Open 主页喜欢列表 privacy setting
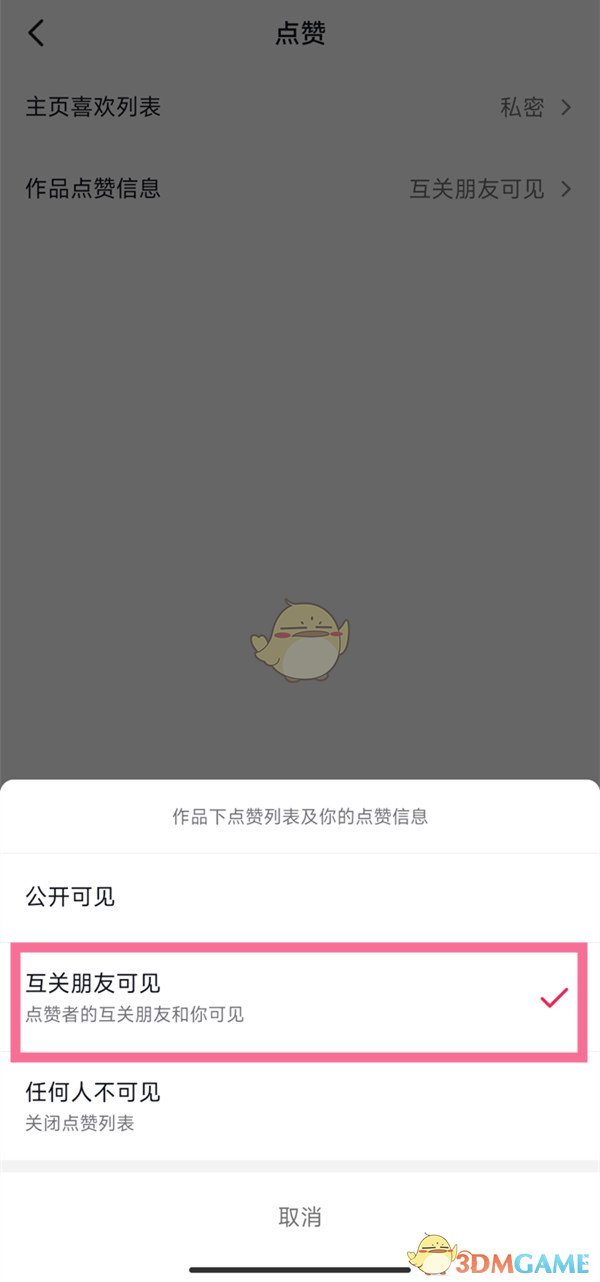This screenshot has height=1282, width=600. [299, 107]
